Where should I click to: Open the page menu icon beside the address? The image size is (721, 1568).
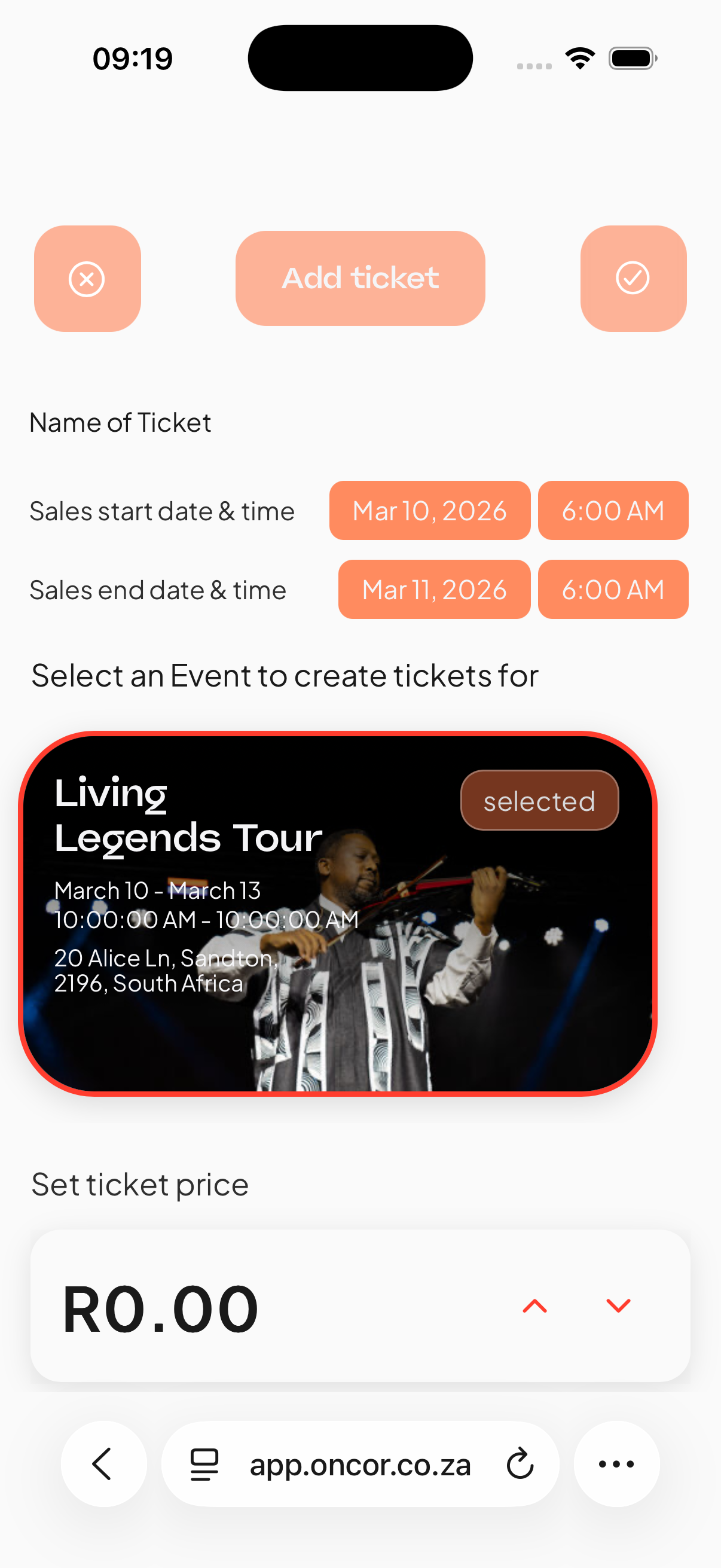[204, 1464]
